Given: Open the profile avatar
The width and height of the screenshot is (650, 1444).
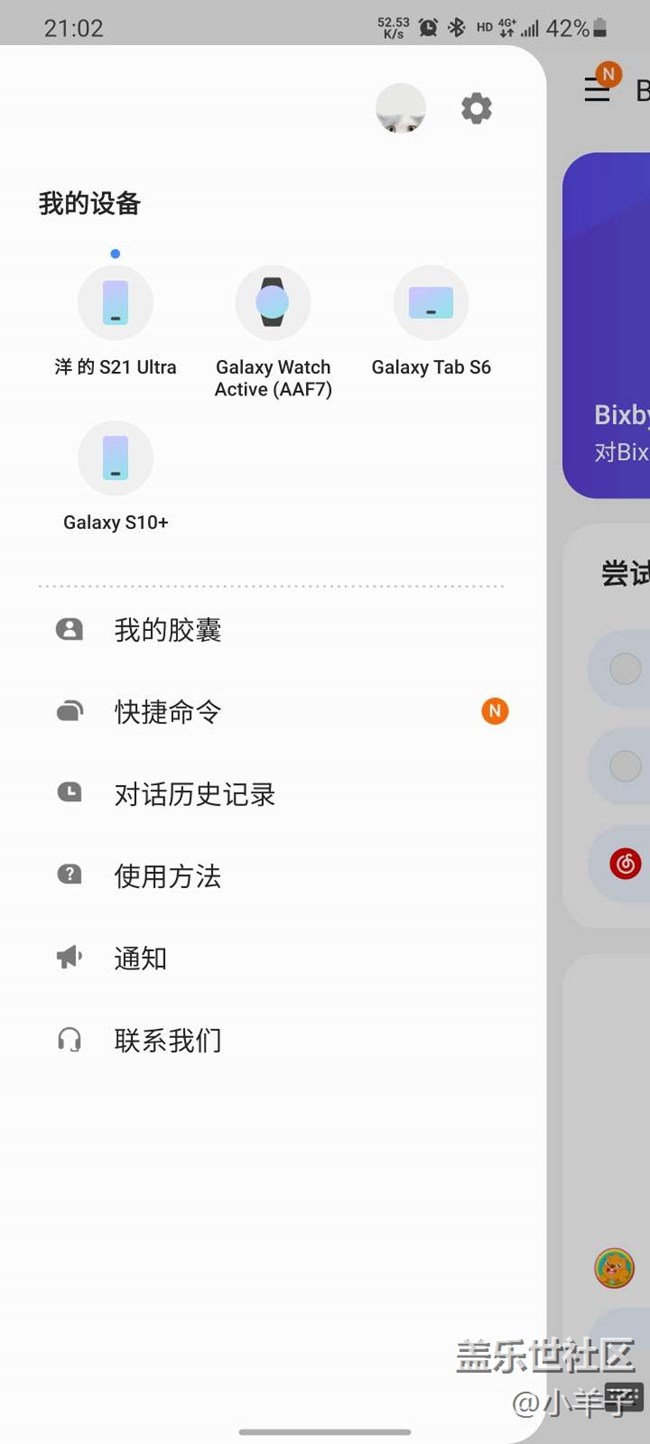Looking at the screenshot, I should (400, 108).
